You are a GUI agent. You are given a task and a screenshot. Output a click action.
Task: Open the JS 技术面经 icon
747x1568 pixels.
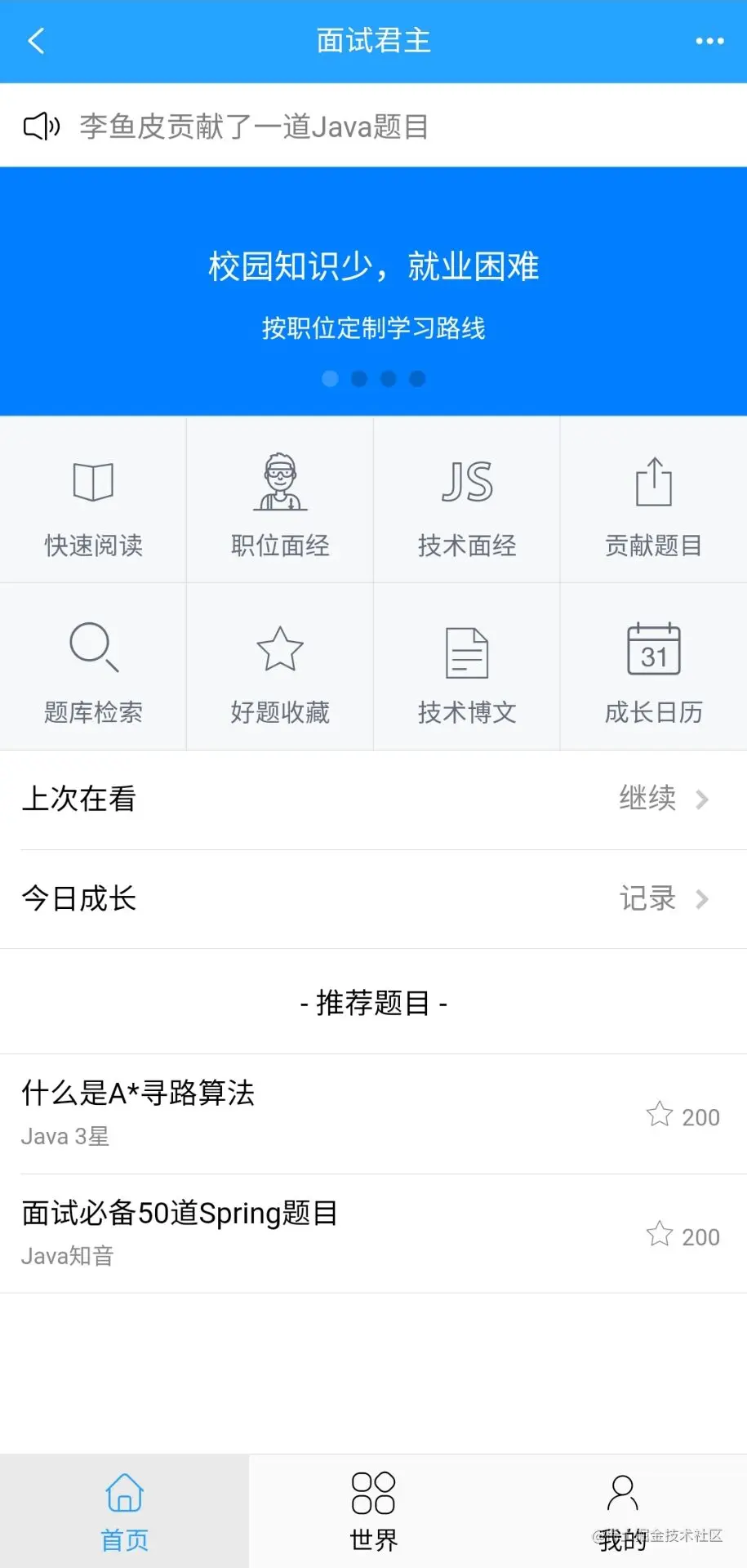466,501
